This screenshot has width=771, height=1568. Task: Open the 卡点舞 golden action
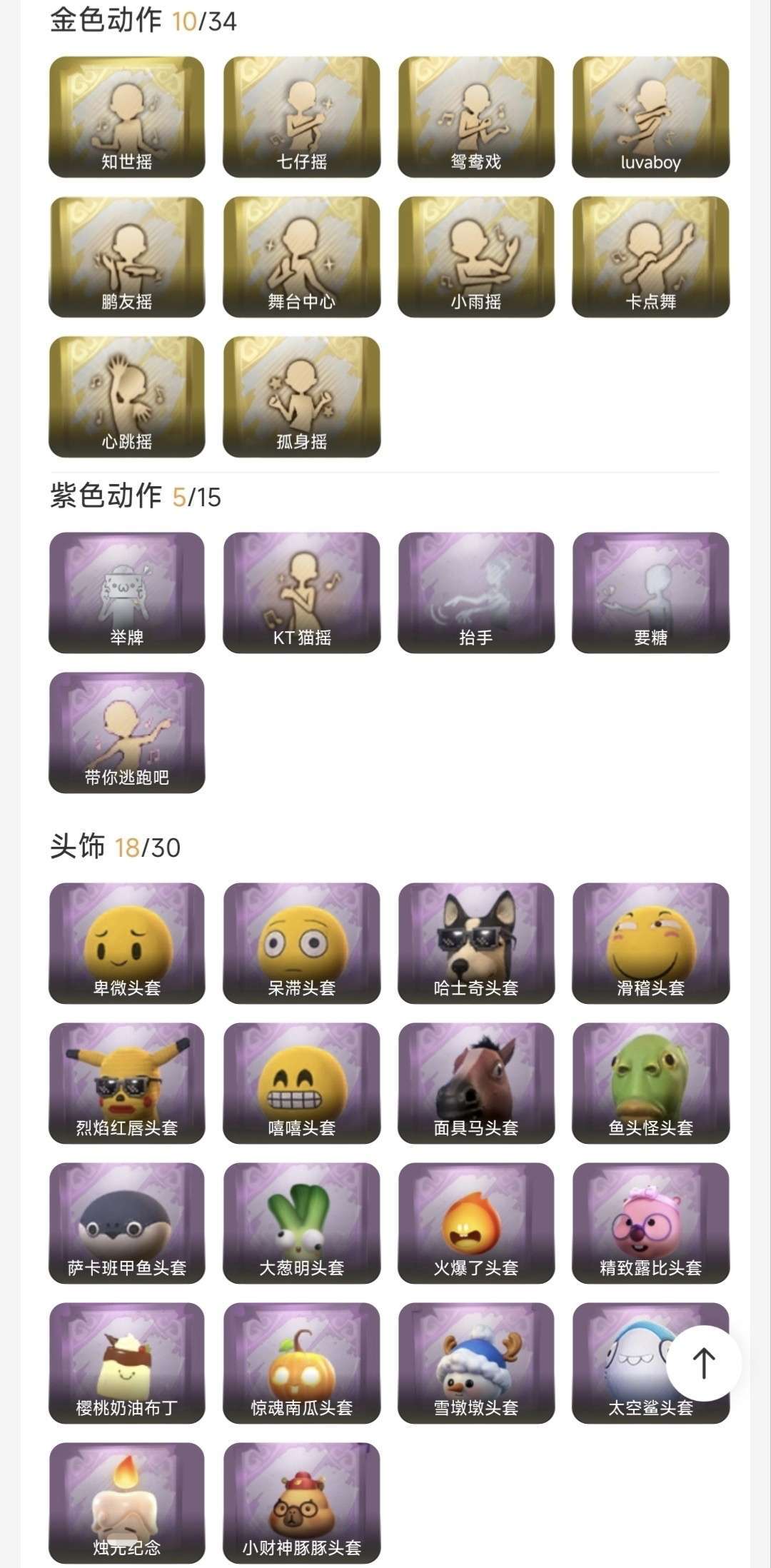(x=651, y=257)
